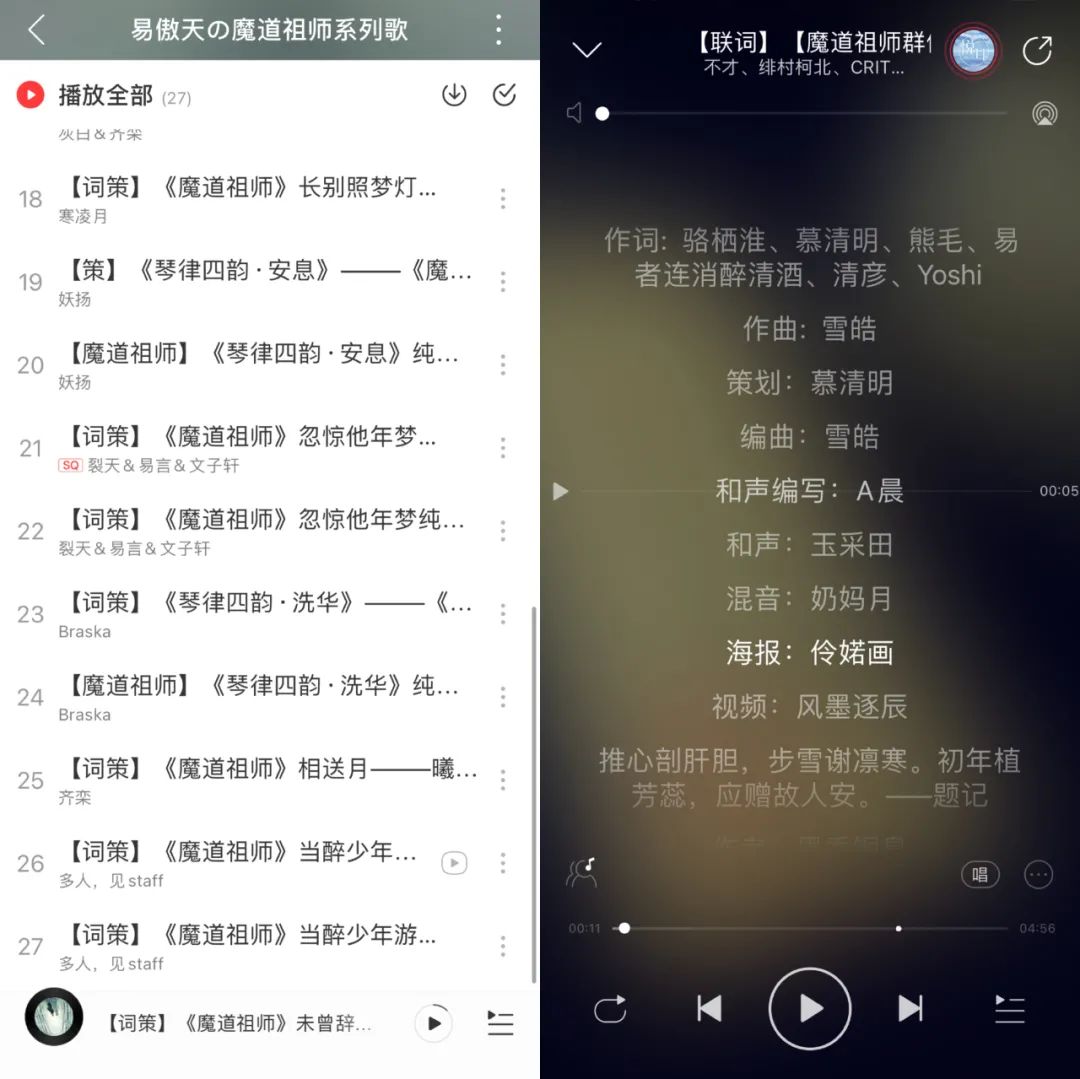The height and width of the screenshot is (1079, 1080).
Task: Start playback with the large play button
Action: pos(810,1009)
